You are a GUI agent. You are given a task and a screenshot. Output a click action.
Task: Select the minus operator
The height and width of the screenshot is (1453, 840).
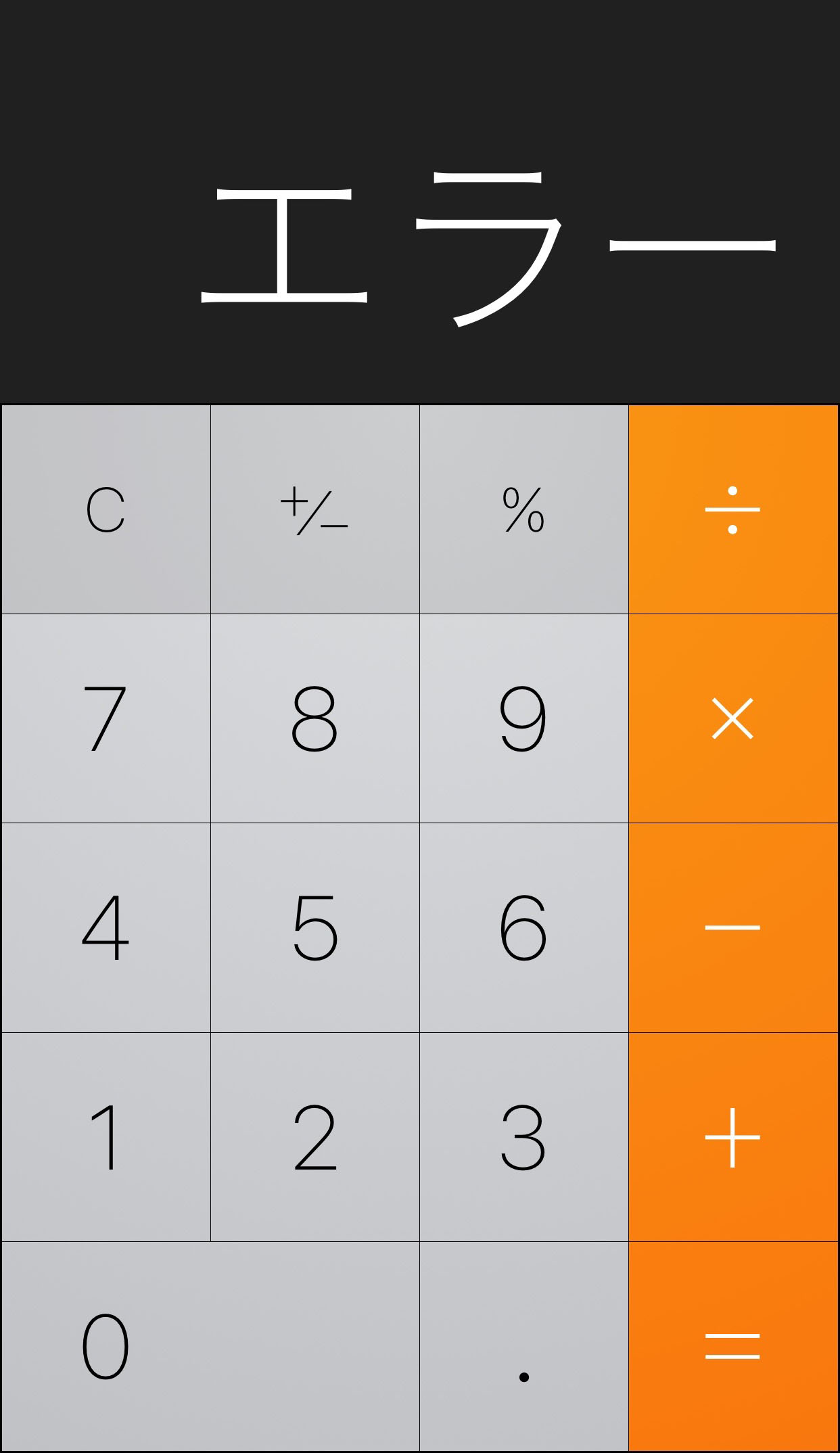pyautogui.click(x=734, y=927)
